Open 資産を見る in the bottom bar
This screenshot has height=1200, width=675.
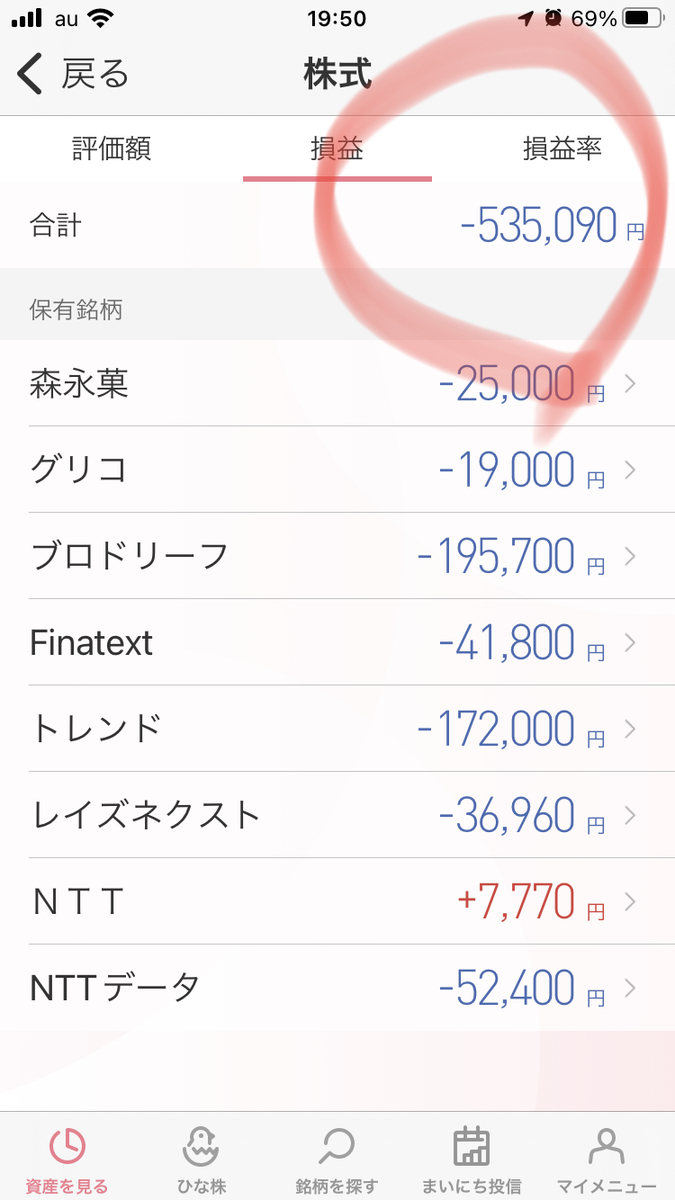68,1160
